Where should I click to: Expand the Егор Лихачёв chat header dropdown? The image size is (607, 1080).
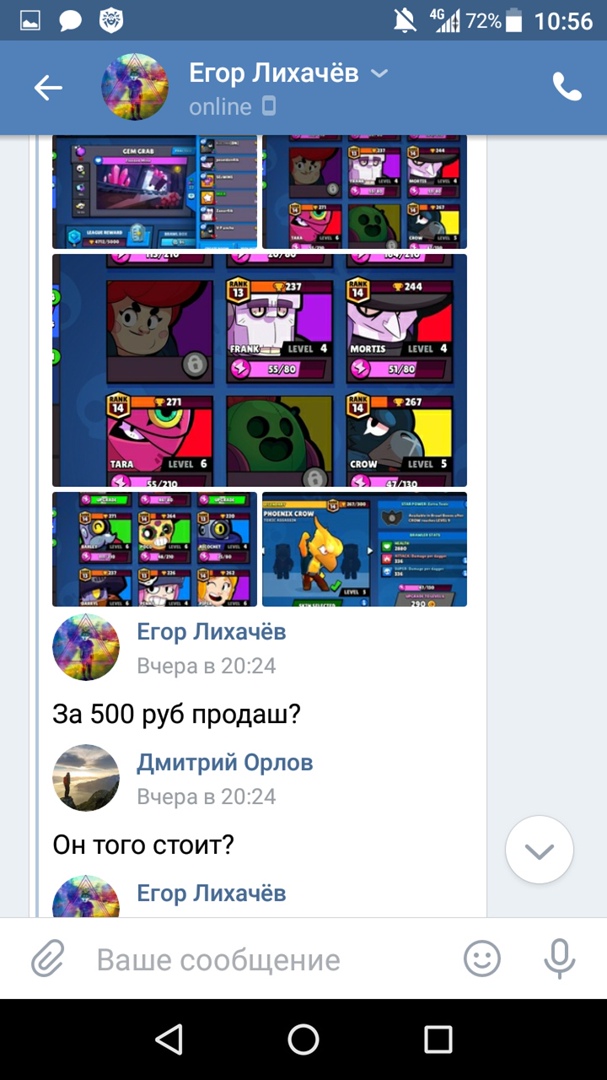click(x=380, y=74)
